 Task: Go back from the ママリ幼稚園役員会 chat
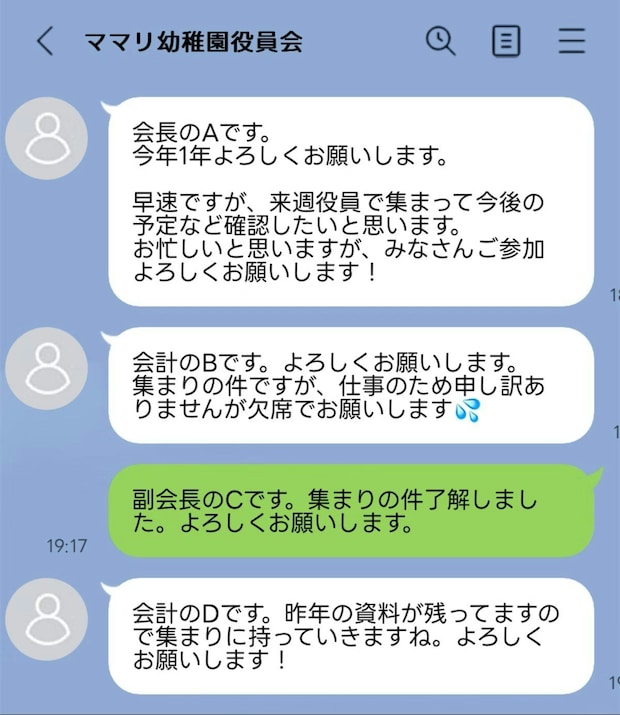click(x=44, y=41)
